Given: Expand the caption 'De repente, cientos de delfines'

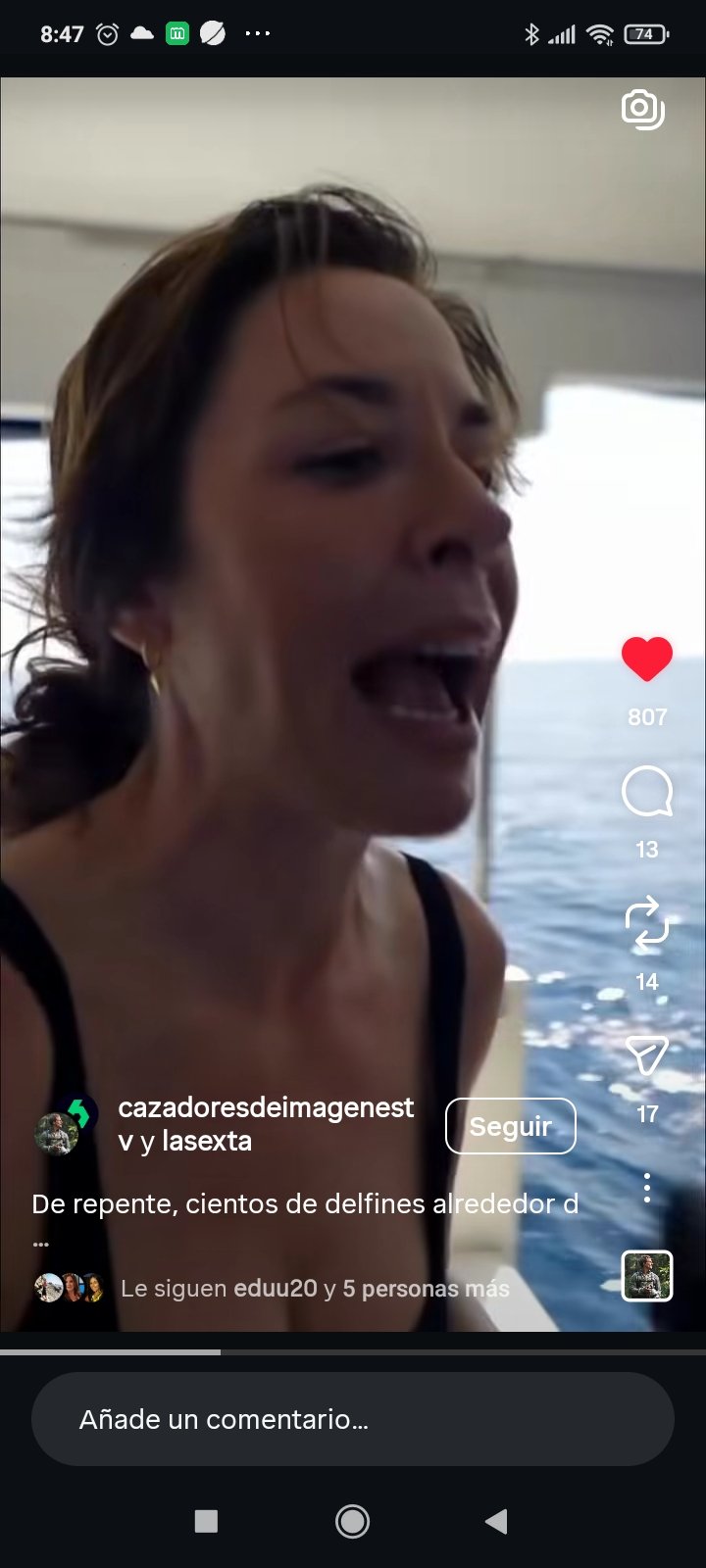Looking at the screenshot, I should 304,1204.
